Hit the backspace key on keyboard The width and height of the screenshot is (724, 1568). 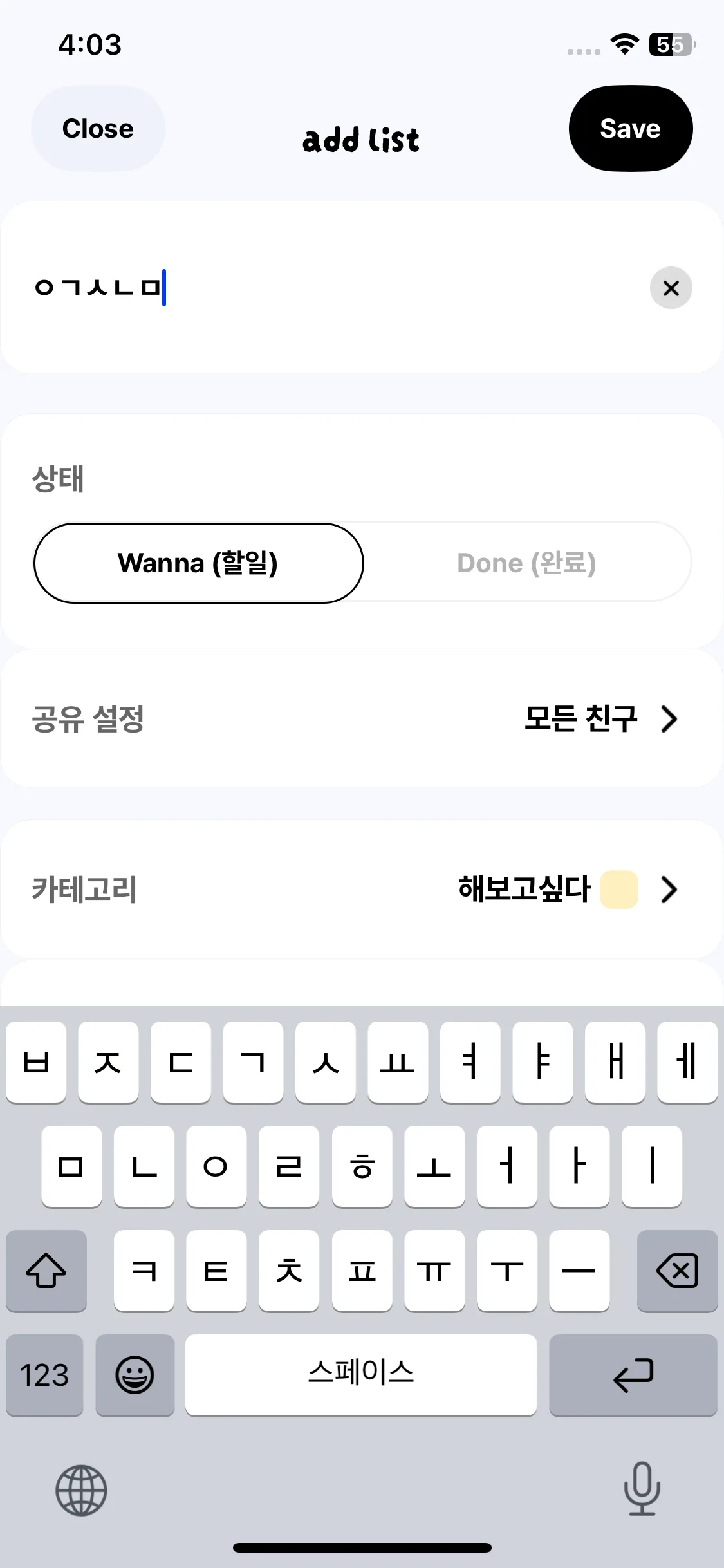click(677, 1271)
